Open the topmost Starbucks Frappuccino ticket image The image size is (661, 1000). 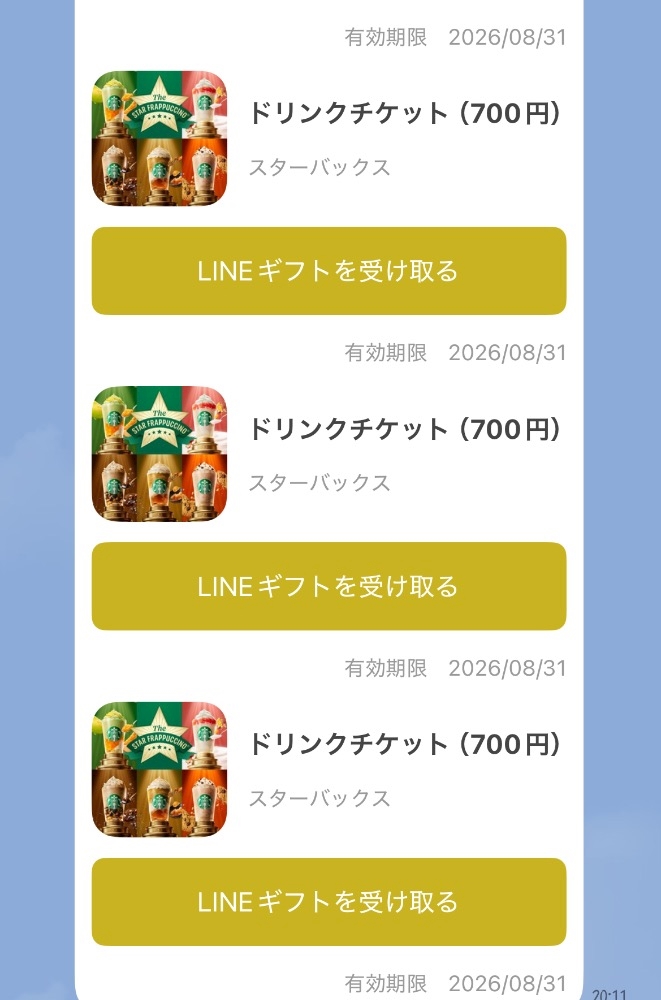click(160, 138)
